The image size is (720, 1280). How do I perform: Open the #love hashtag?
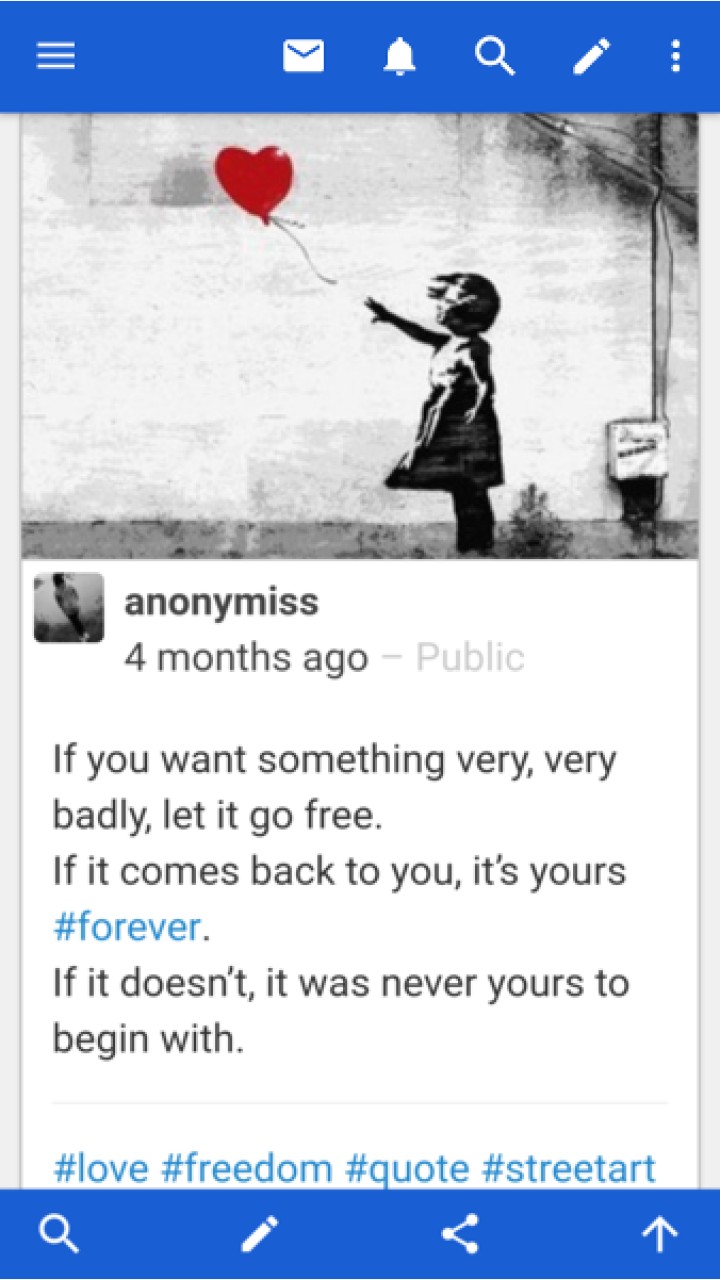(101, 1167)
